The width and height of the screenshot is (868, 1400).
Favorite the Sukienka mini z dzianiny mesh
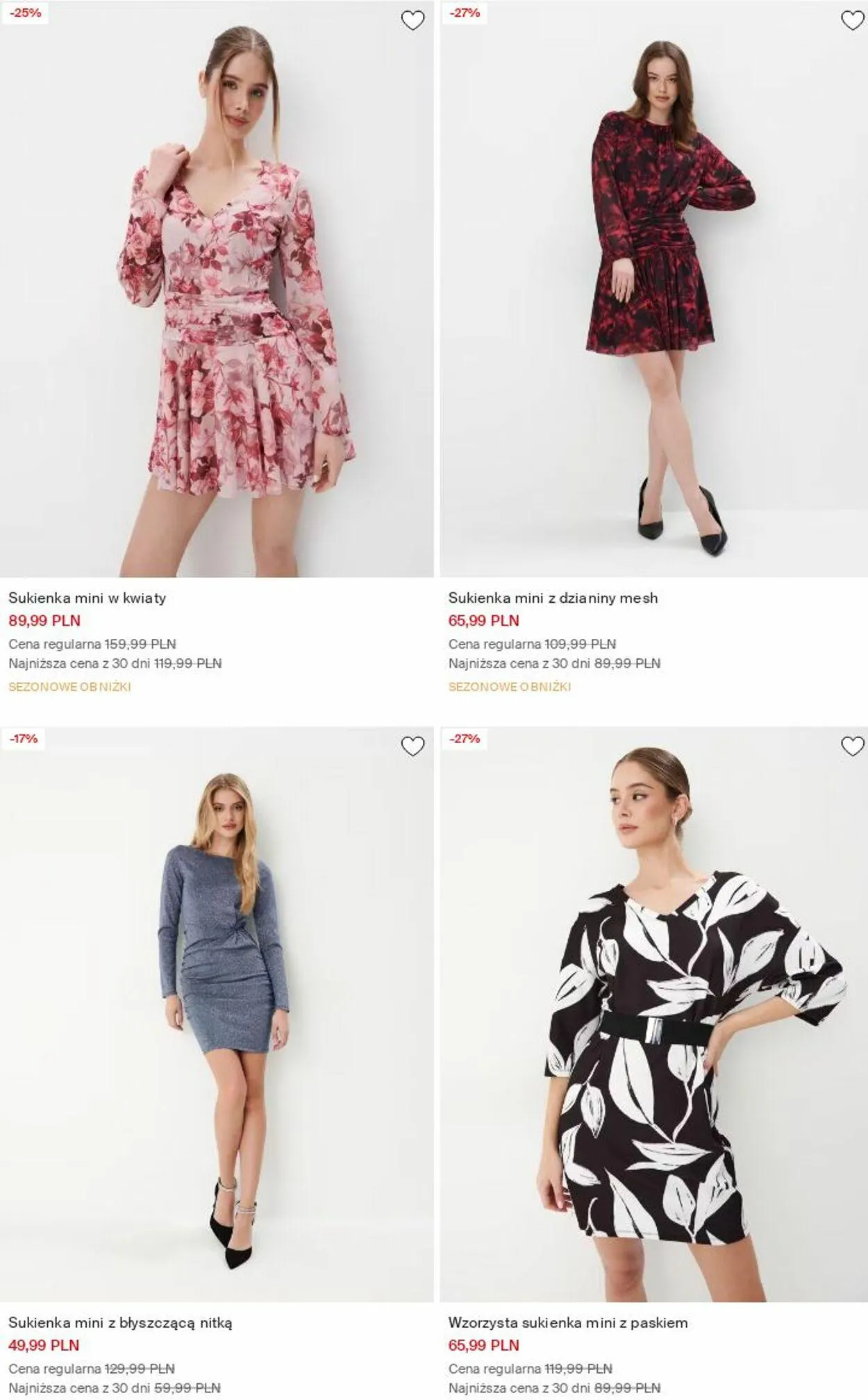[x=853, y=21]
